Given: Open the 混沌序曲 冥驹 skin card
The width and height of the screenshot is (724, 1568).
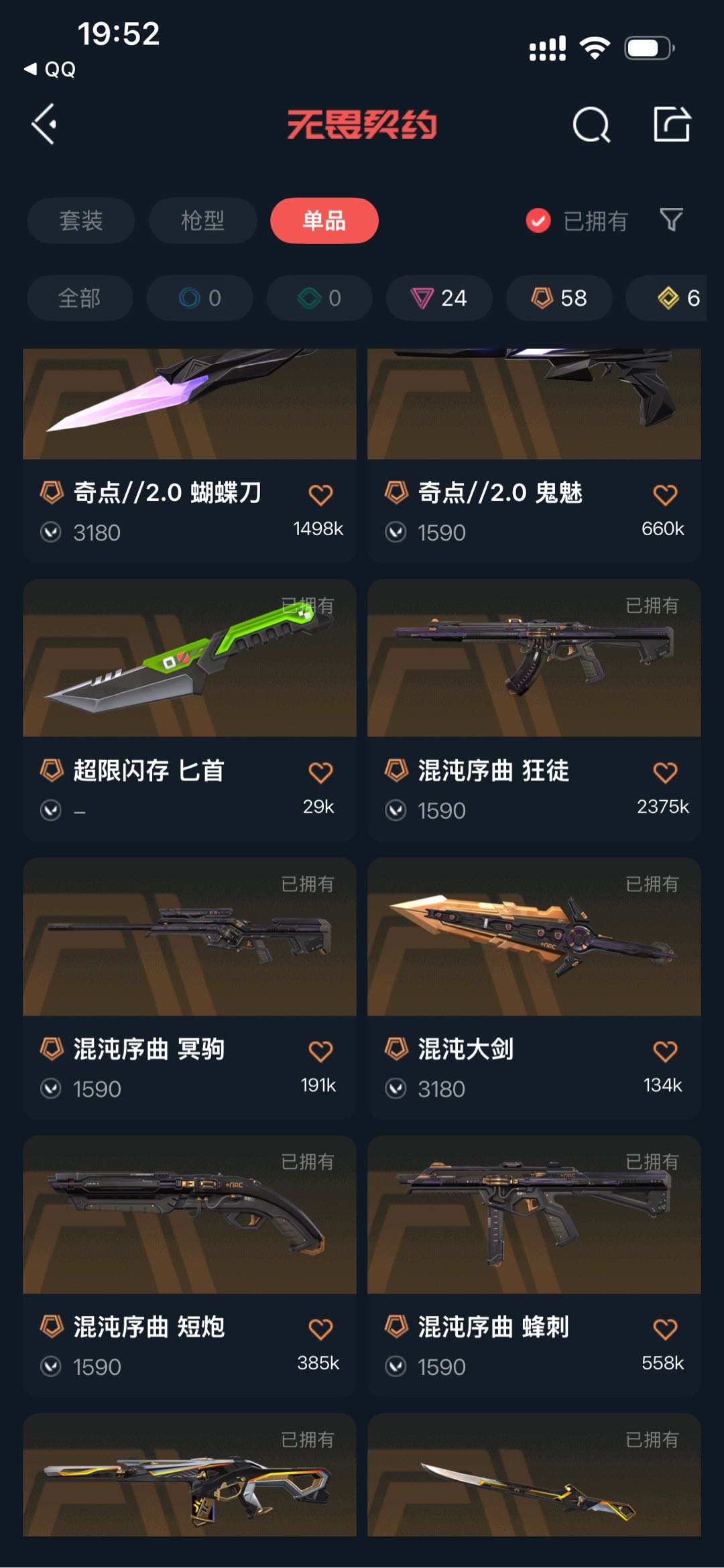Looking at the screenshot, I should (x=190, y=989).
